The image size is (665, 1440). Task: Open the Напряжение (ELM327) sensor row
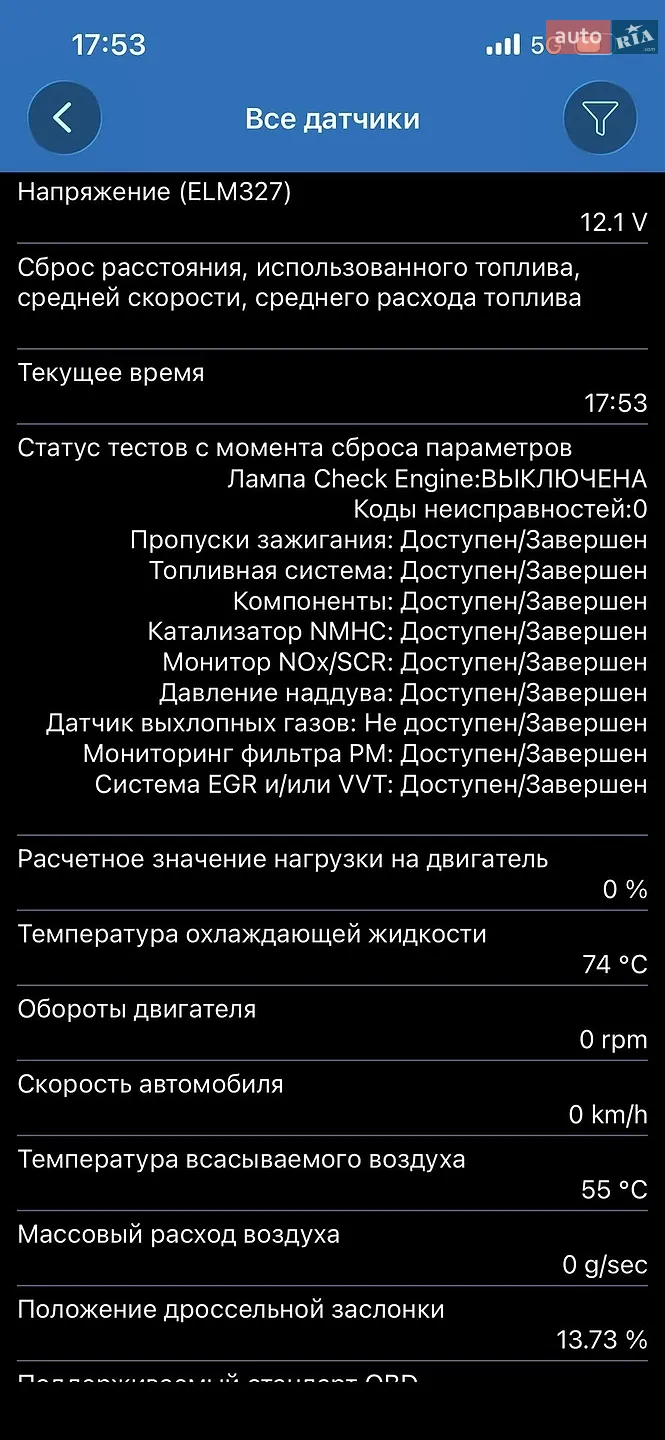click(332, 208)
